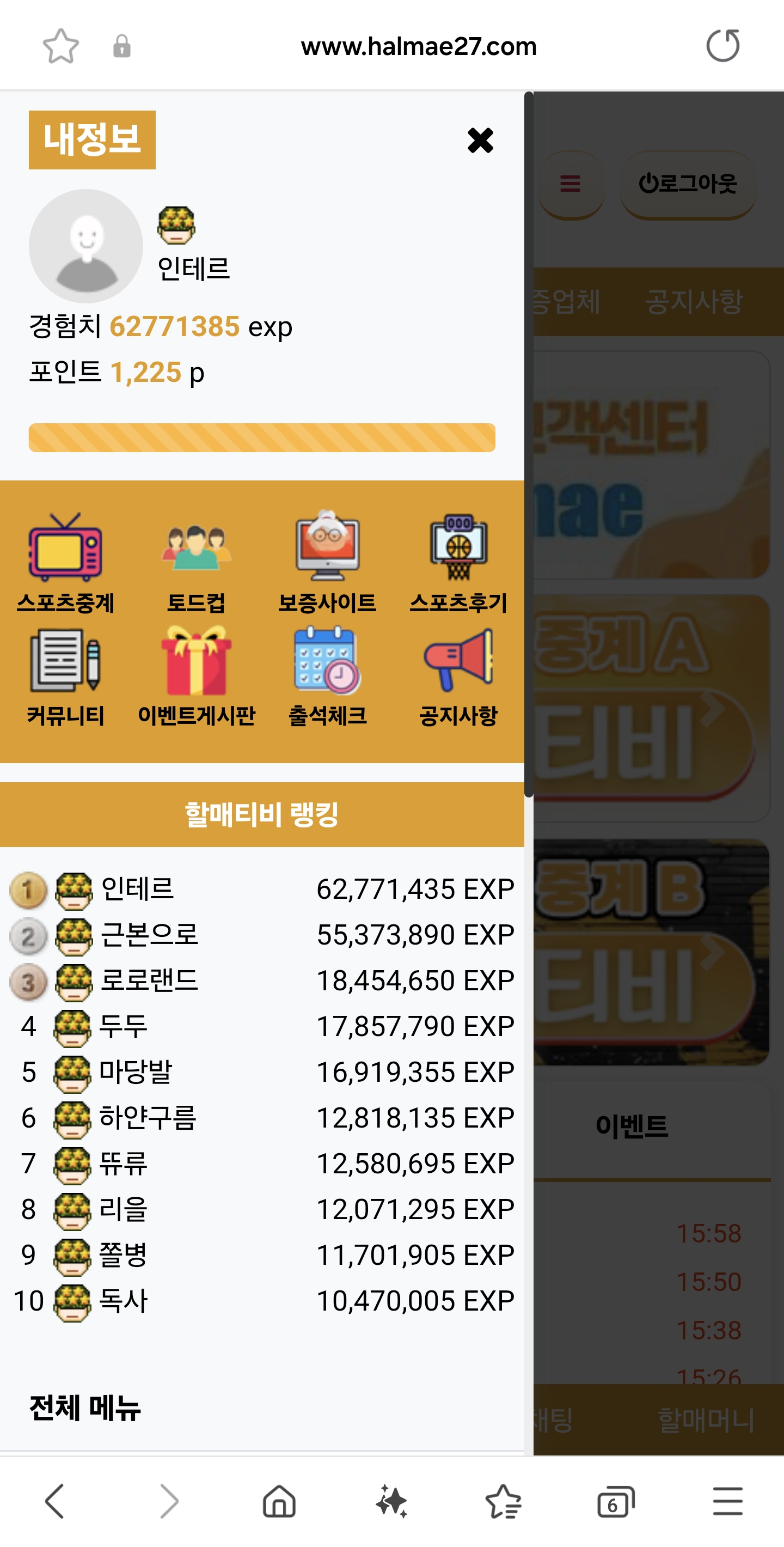Open the profile avatar picture

(86, 246)
